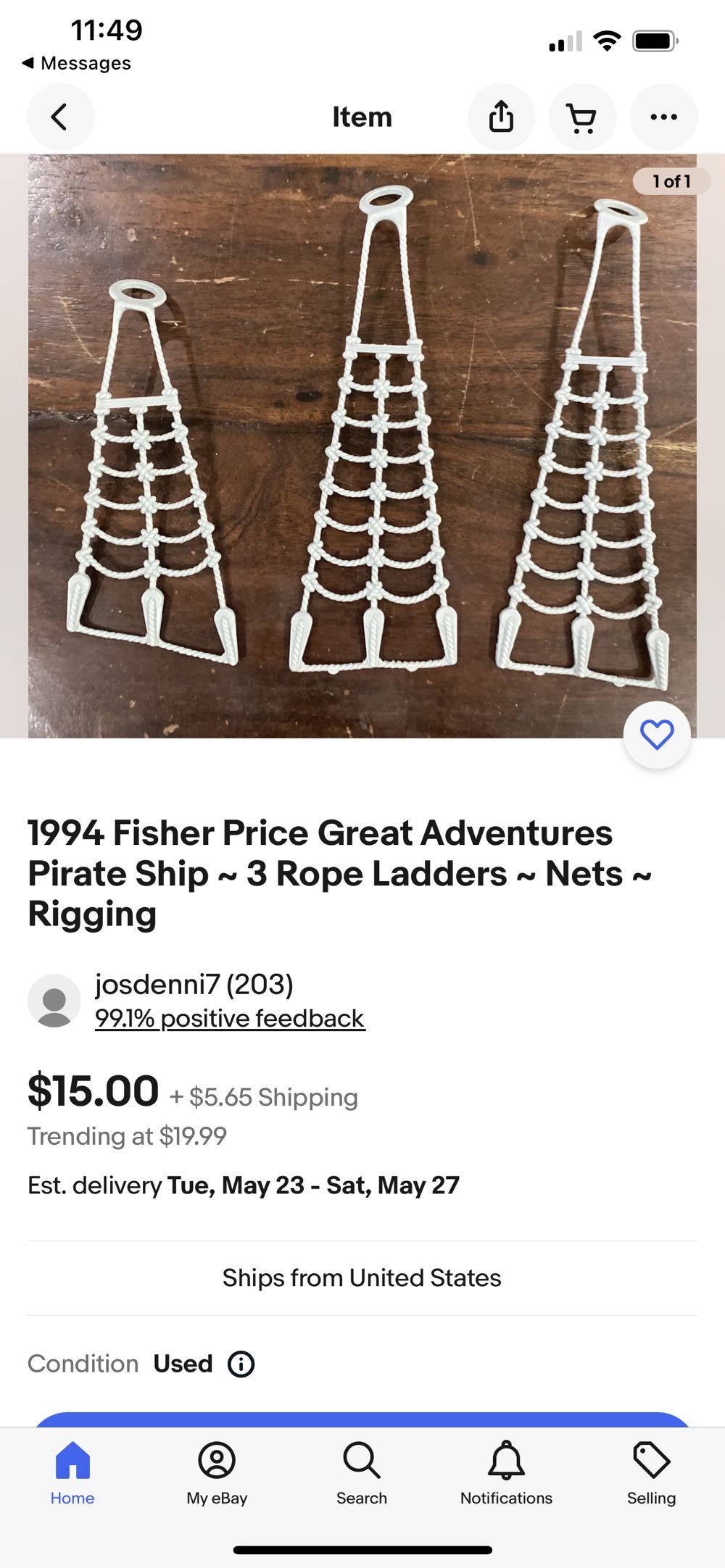Open Search from the bottom navigation
Image resolution: width=725 pixels, height=1568 pixels.
click(x=361, y=1471)
